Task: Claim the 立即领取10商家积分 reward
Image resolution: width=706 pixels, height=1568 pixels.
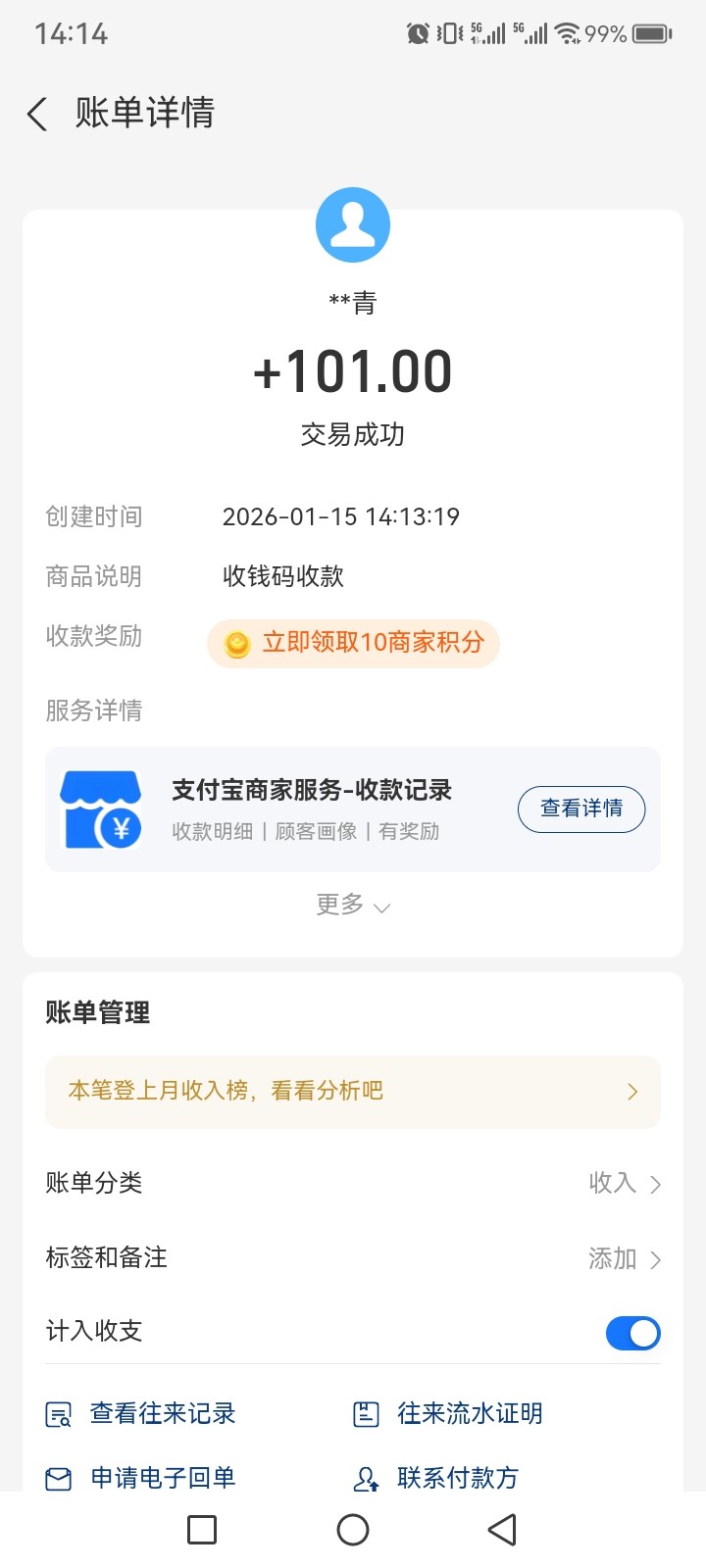Action: click(353, 643)
